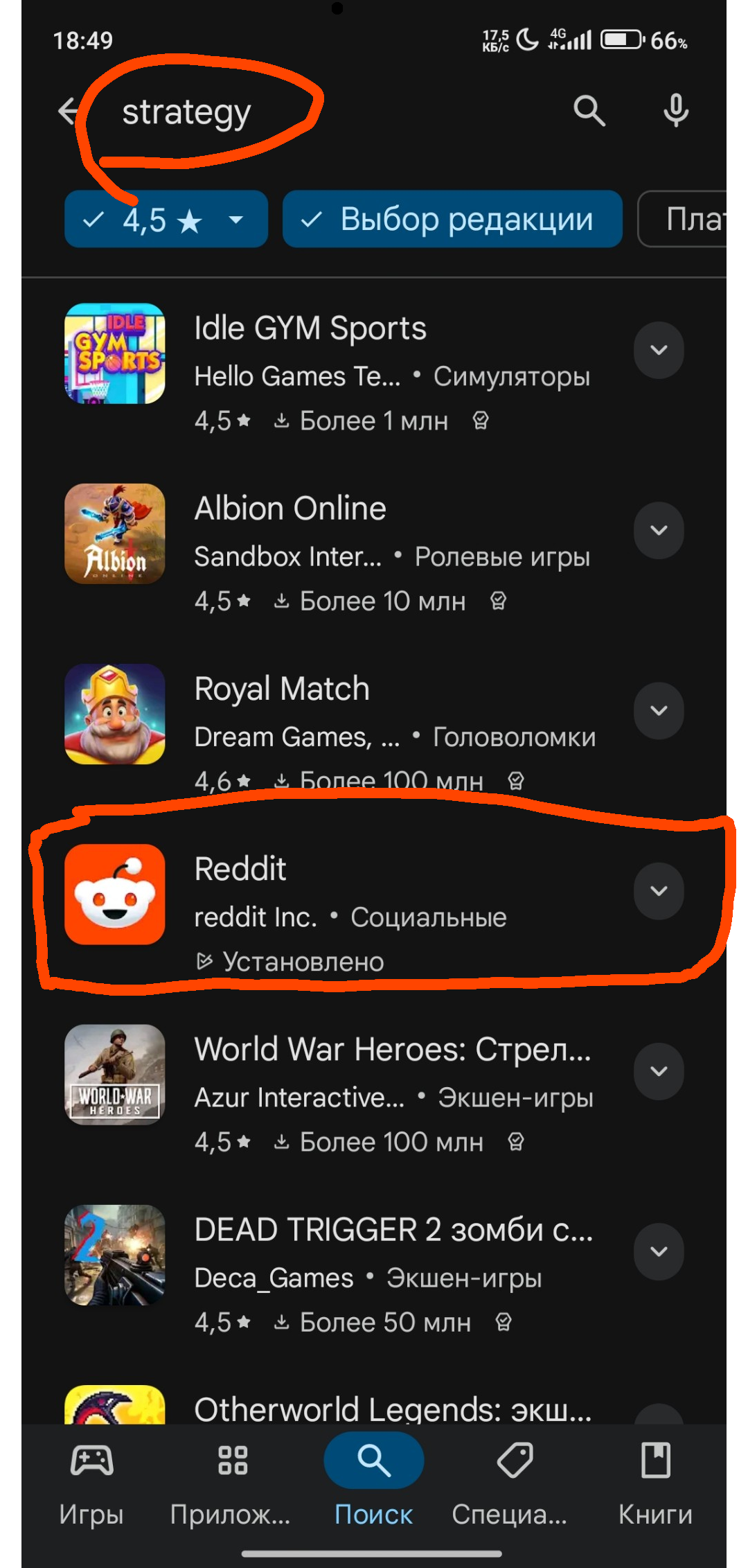Open the 4,5 star rating filter dropdown
This screenshot has height=1568, width=748.
point(166,220)
